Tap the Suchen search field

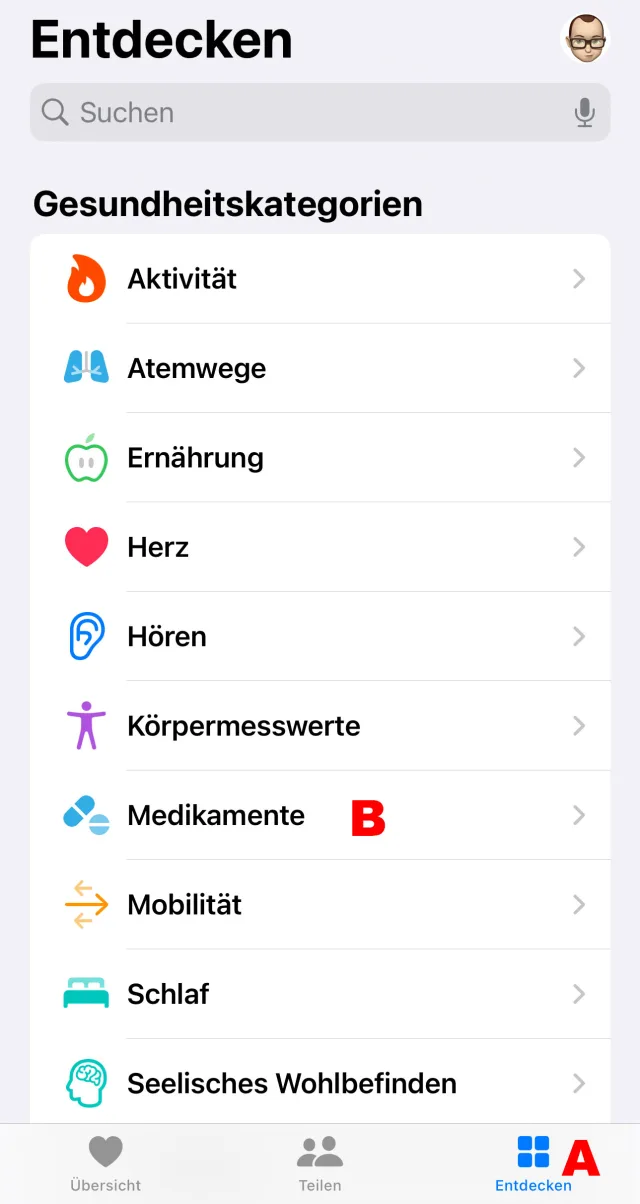(300, 112)
